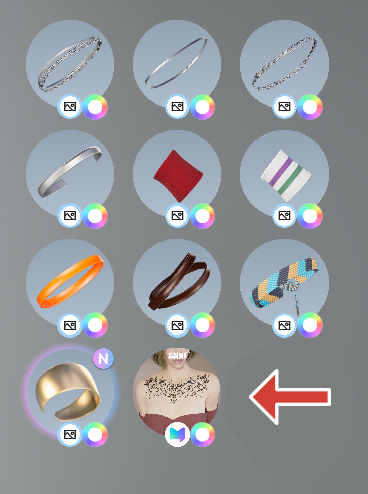The width and height of the screenshot is (368, 494).
Task: Pick the brown leather wrap bracelet
Action: [x=177, y=283]
